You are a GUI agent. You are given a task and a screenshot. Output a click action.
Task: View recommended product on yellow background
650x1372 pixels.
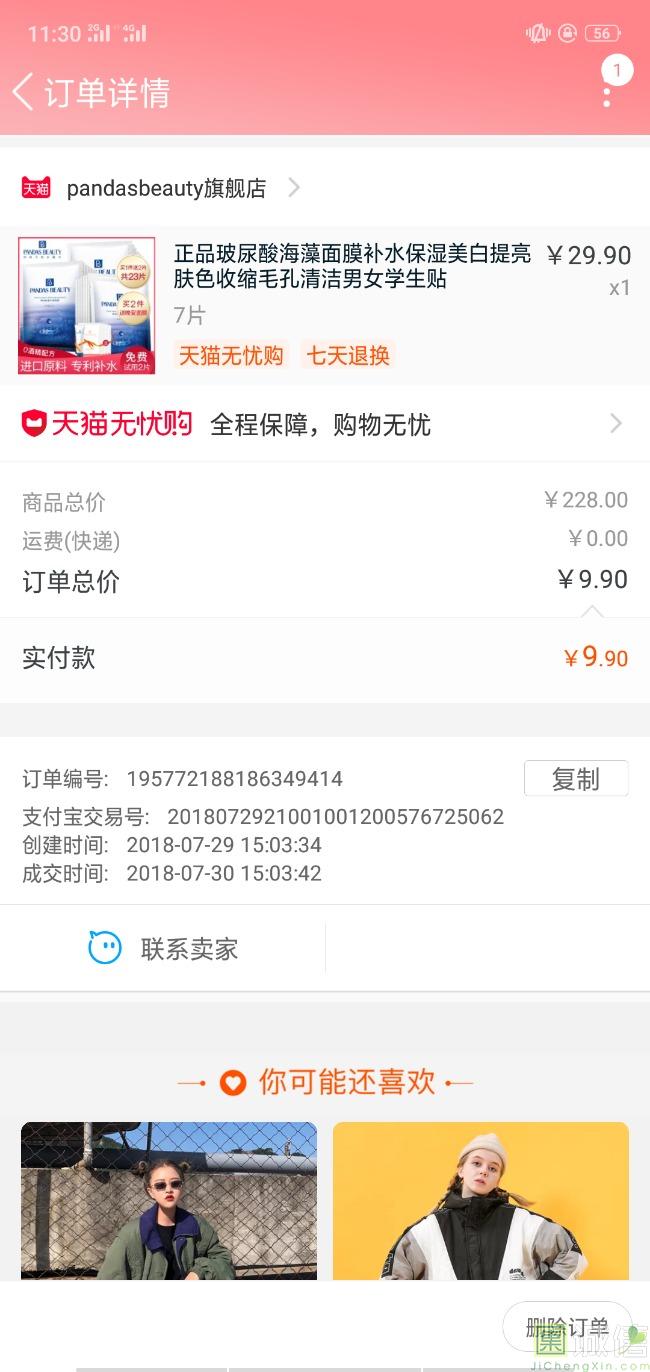click(481, 1200)
